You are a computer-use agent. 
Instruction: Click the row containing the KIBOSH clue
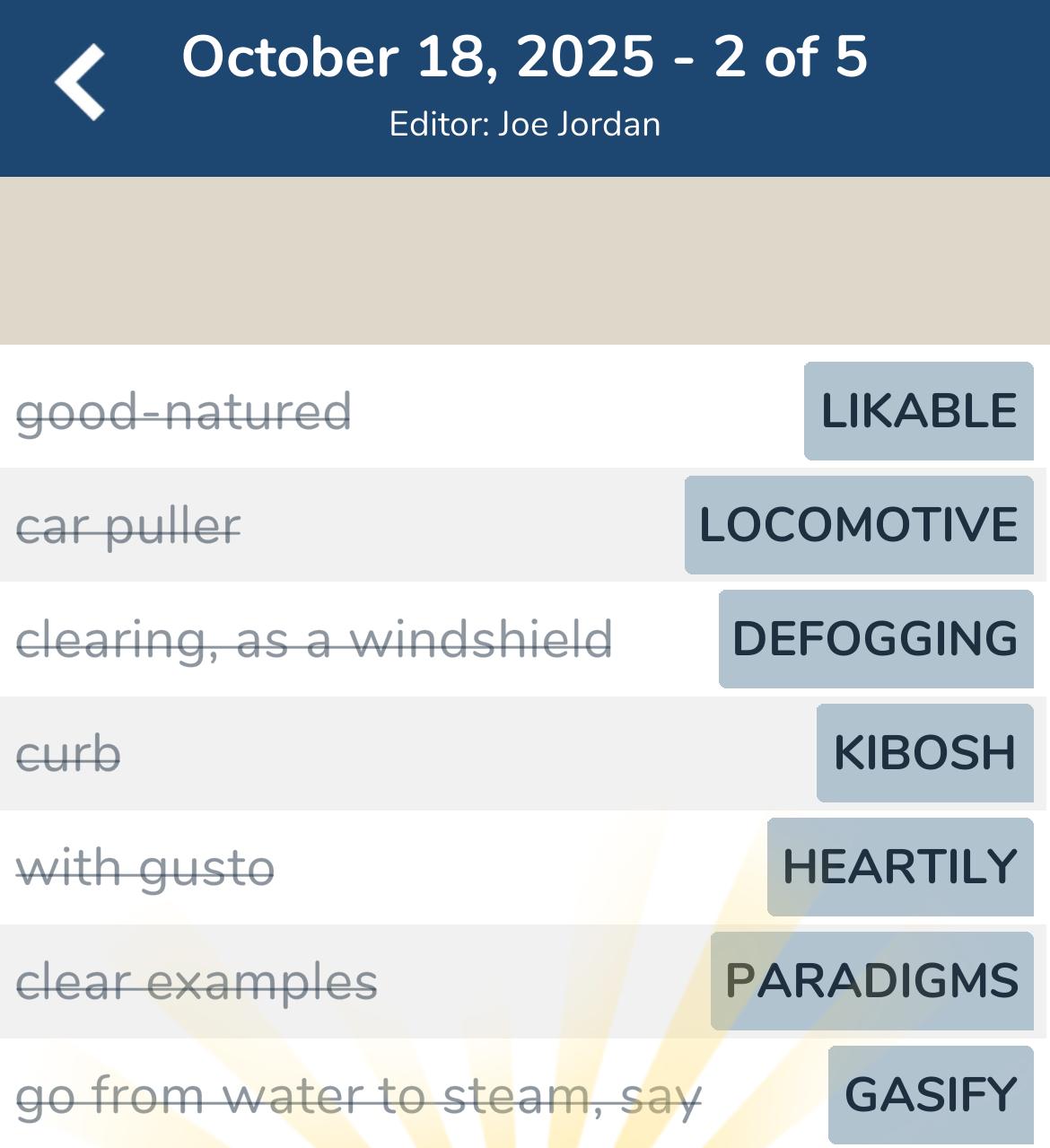point(404,753)
